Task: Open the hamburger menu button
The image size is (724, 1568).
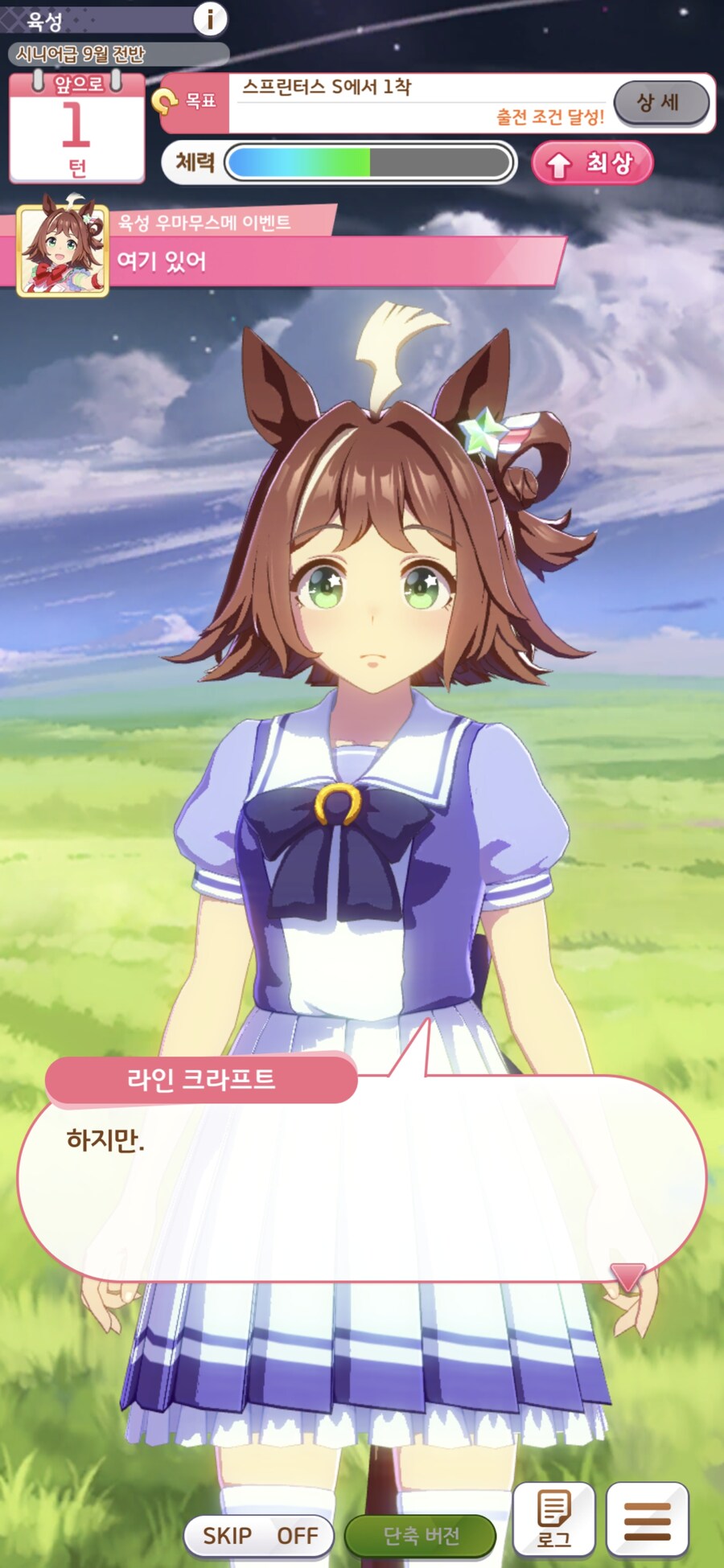Action: click(x=647, y=1519)
